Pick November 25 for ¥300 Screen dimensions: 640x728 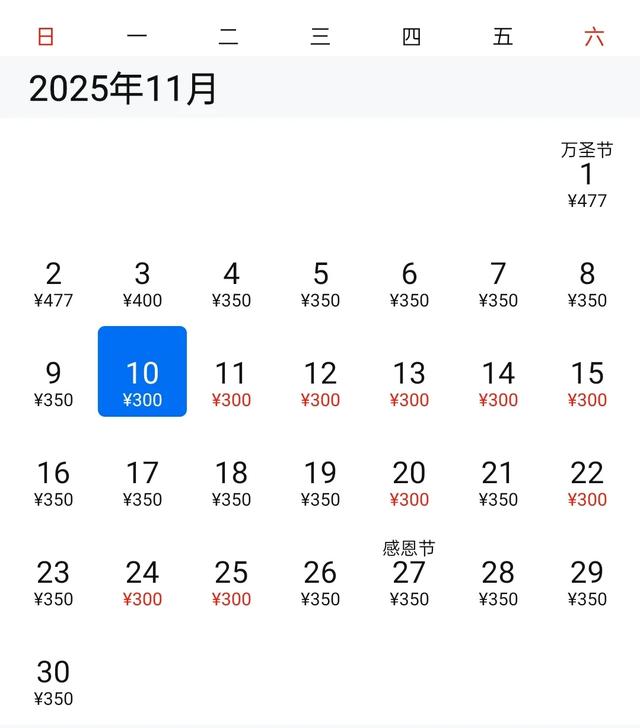point(231,582)
